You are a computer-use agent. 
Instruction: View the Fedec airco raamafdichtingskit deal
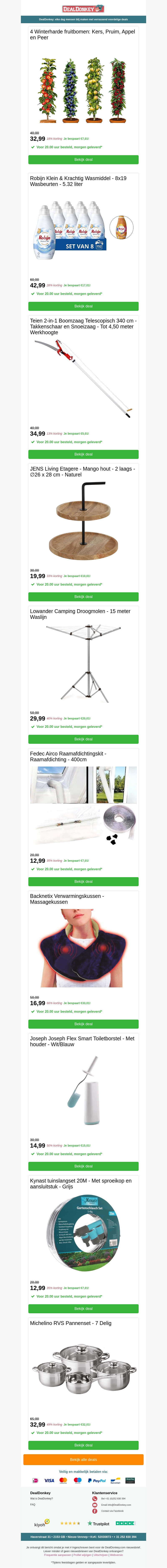(83, 881)
